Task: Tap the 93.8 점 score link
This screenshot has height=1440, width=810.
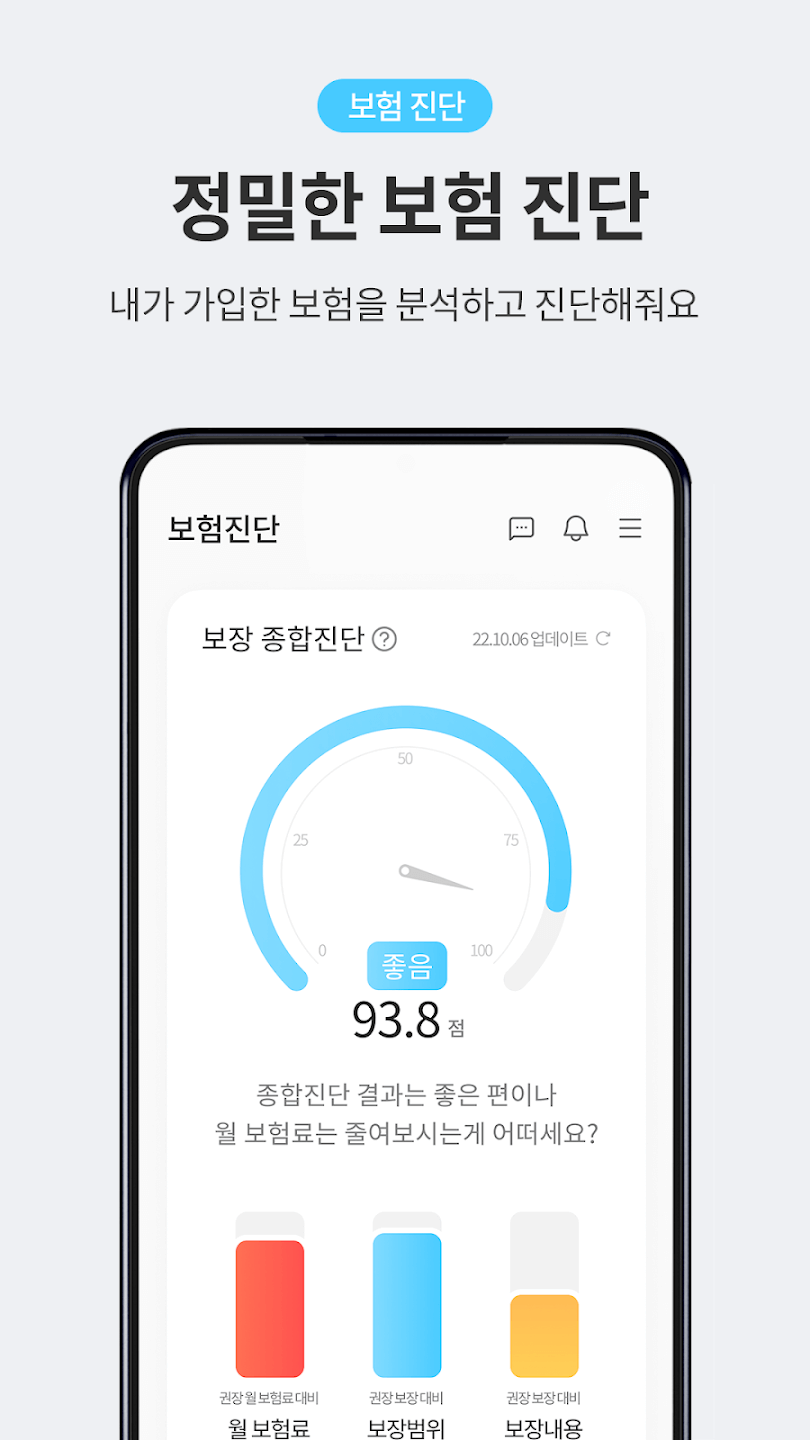Action: coord(408,1018)
